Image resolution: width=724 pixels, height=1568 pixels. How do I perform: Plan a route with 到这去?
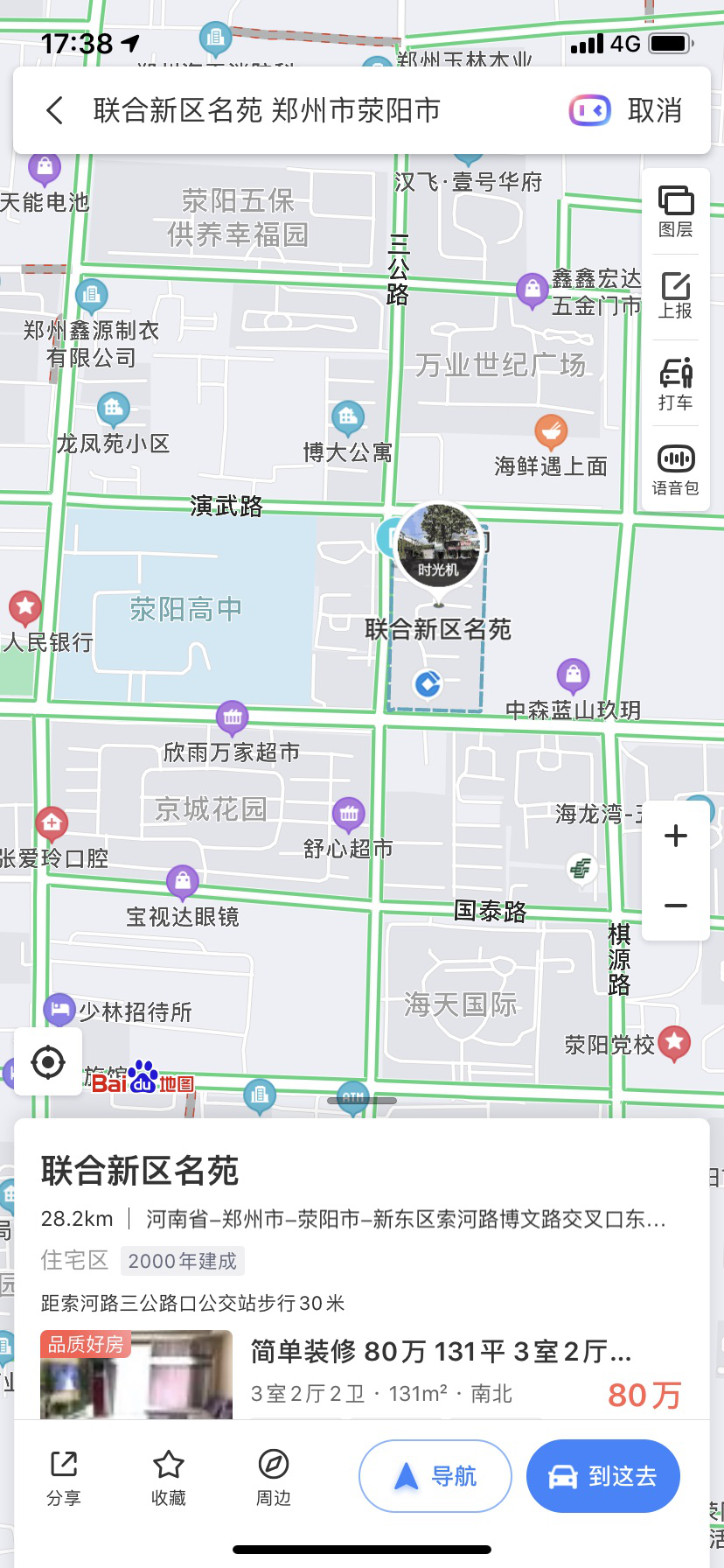[602, 1476]
